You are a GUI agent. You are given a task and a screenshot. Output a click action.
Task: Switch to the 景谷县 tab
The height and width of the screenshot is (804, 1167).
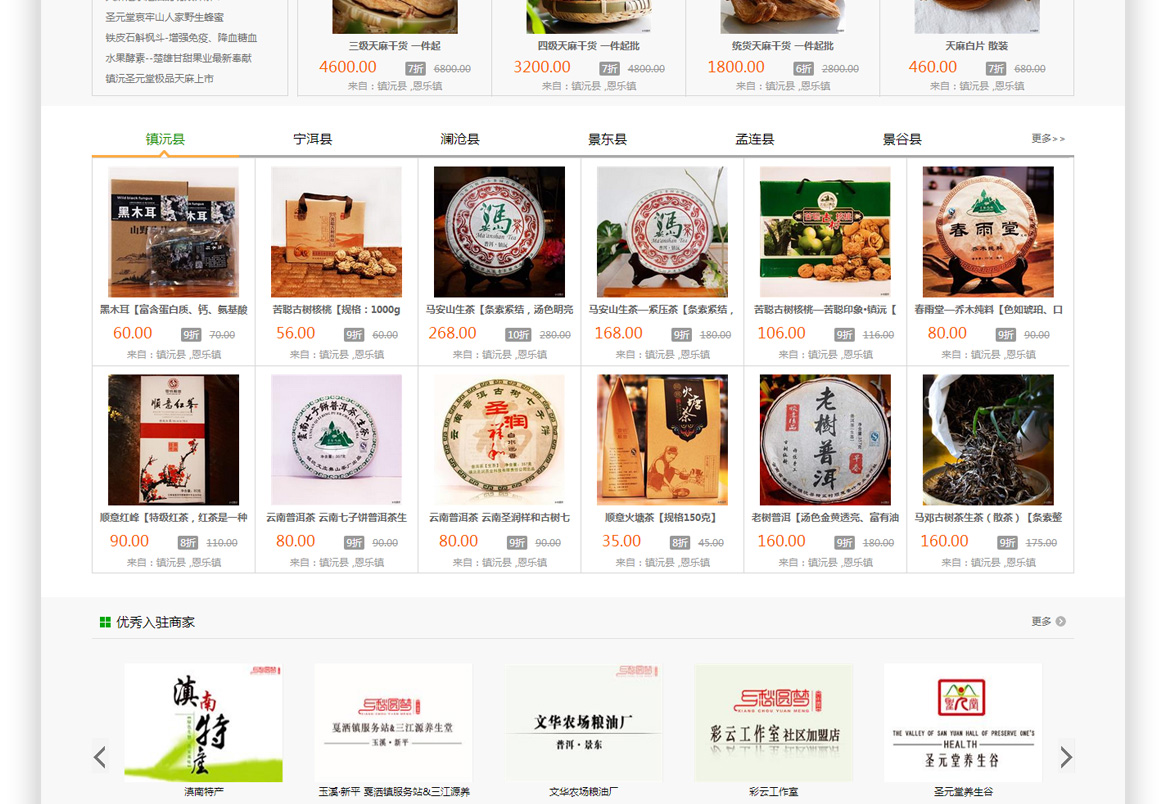902,139
